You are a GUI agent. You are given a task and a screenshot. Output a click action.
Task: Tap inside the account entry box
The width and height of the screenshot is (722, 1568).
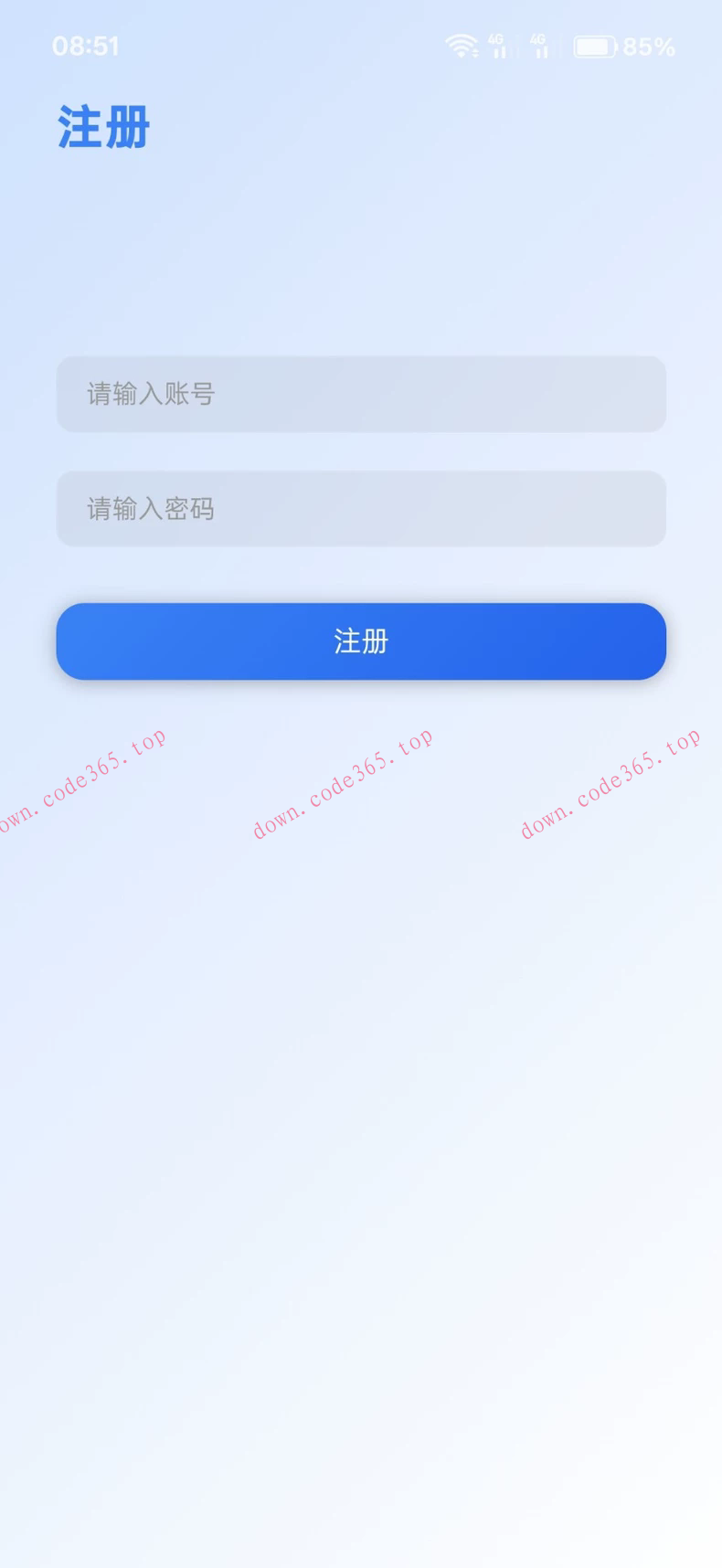coord(361,395)
